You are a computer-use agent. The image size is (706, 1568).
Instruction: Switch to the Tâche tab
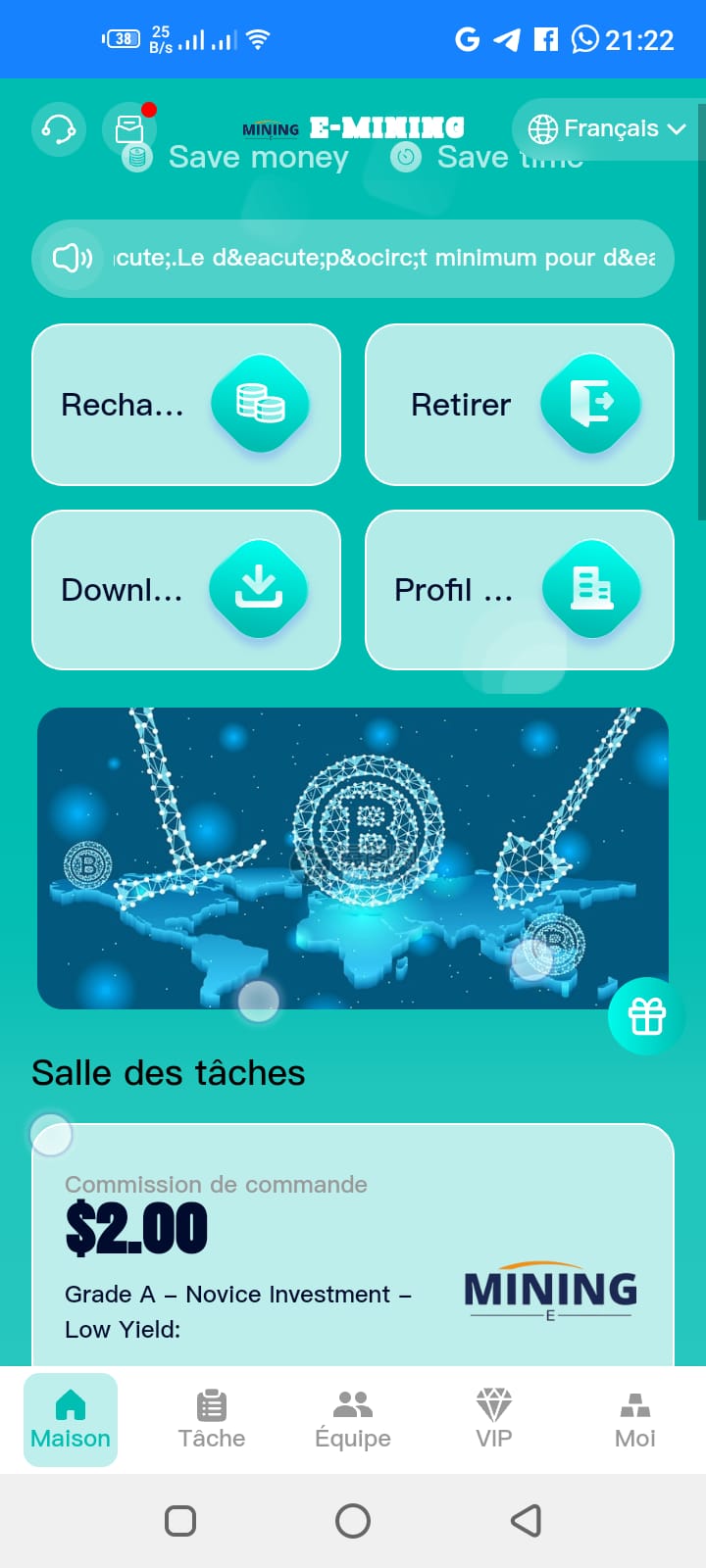(x=212, y=1420)
